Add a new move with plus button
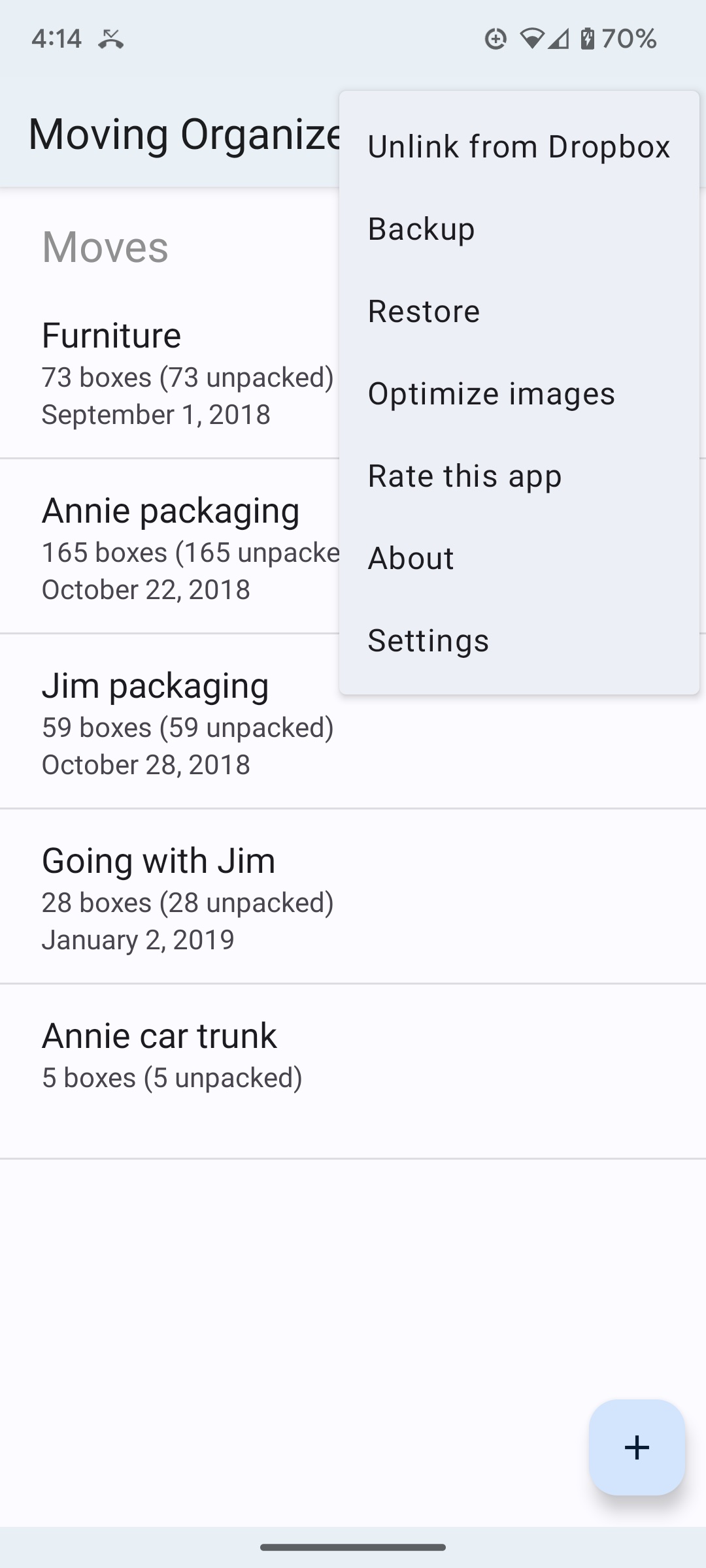The height and width of the screenshot is (1568, 706). (637, 1447)
